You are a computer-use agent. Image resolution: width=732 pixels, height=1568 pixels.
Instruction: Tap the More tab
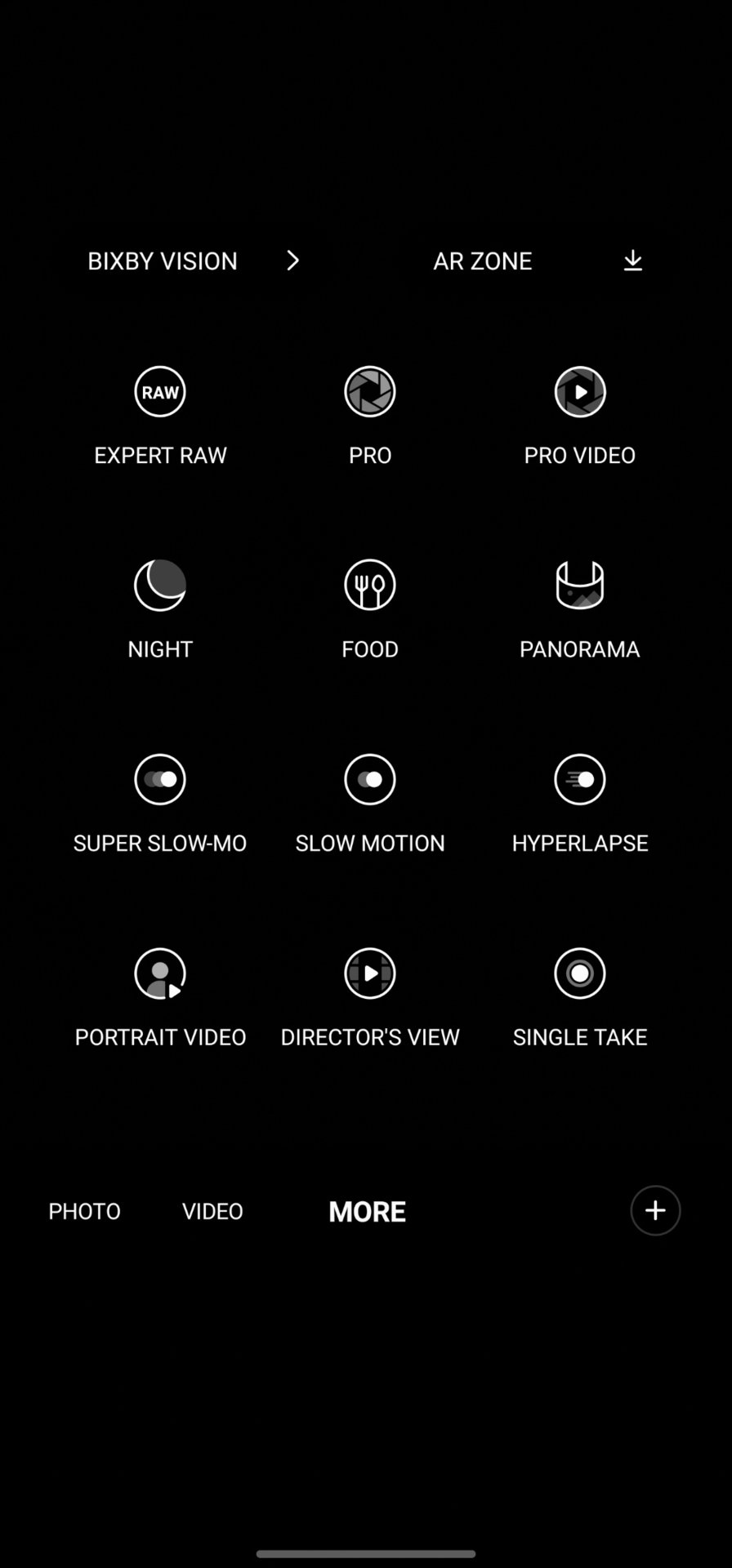(x=367, y=1211)
